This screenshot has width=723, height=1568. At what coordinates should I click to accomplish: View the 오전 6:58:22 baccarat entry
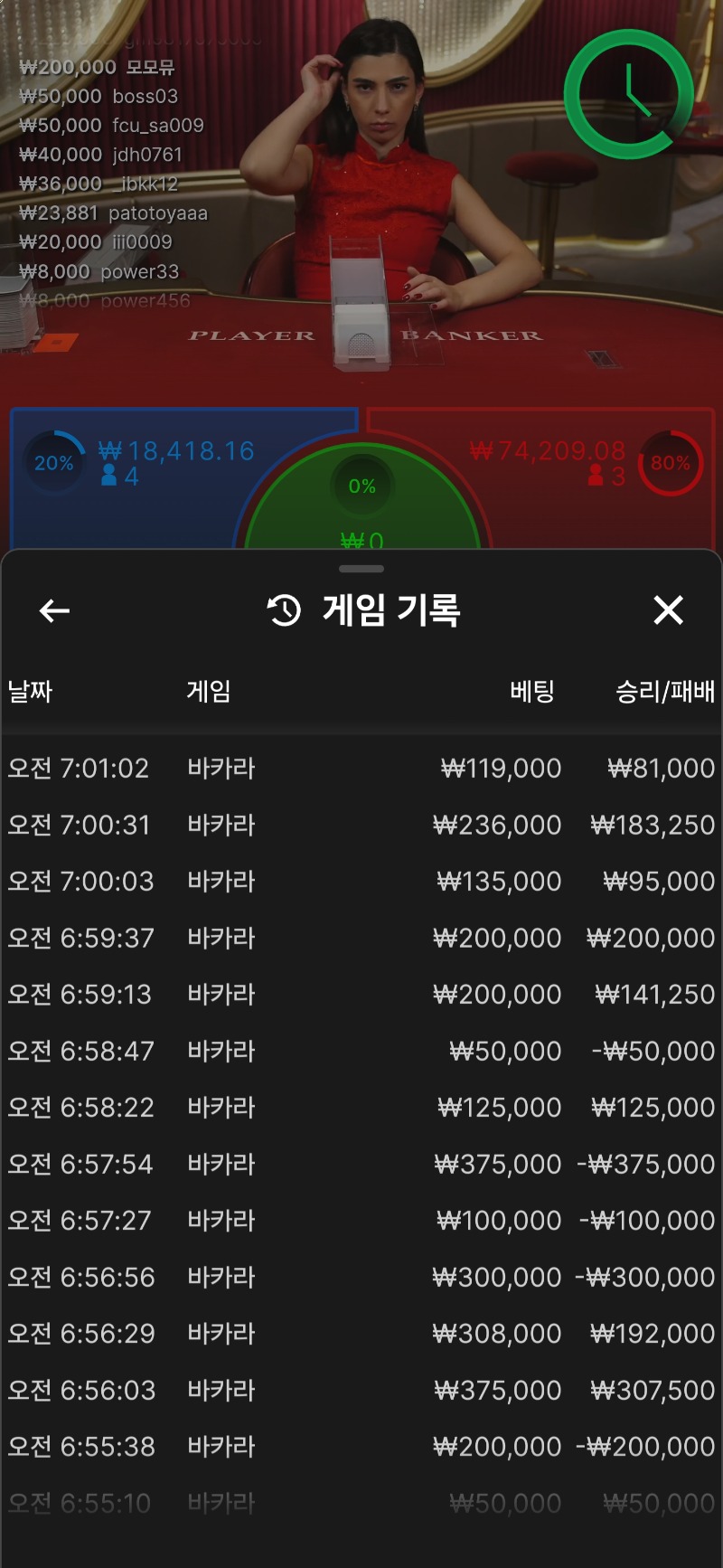[x=361, y=1108]
